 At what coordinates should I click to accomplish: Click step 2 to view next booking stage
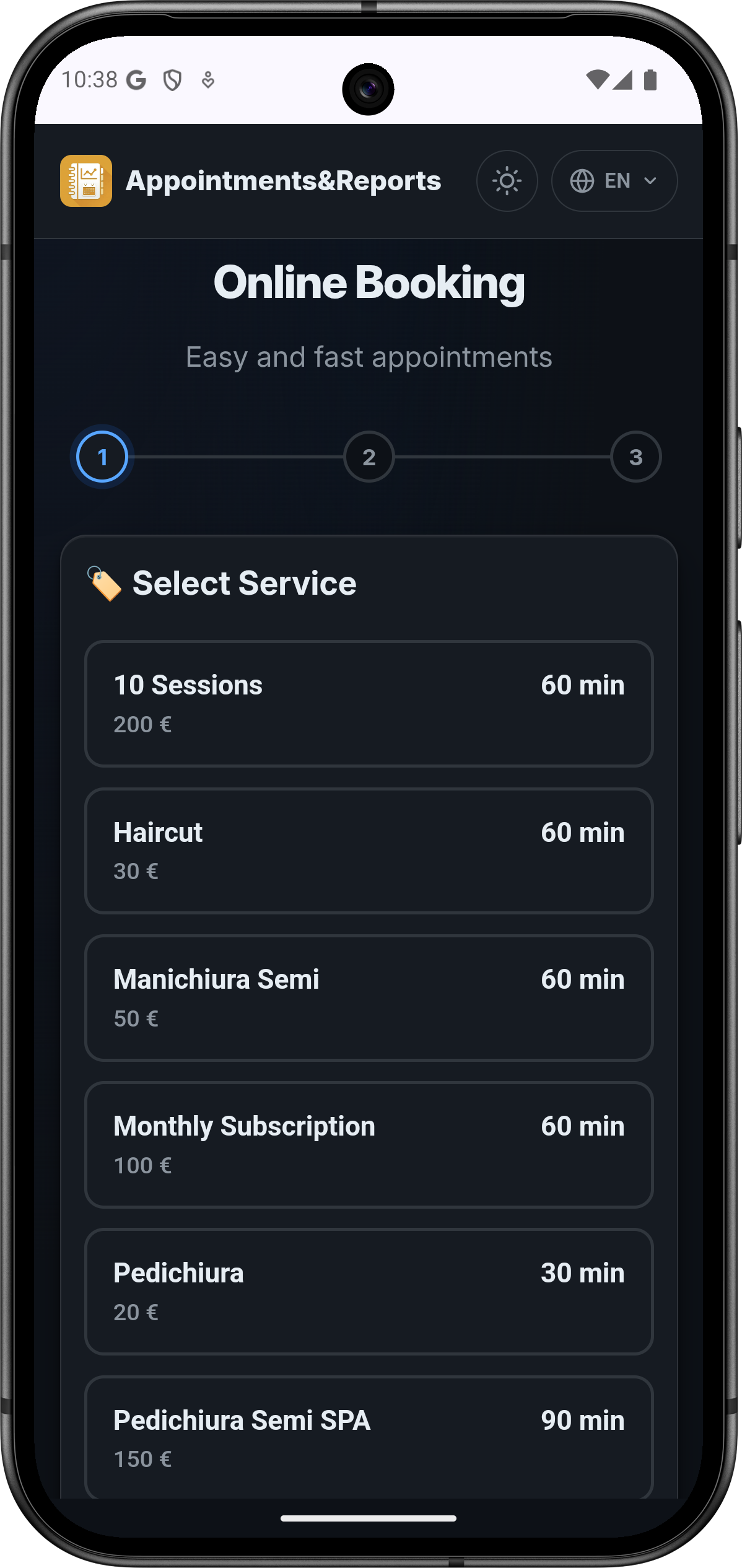[369, 457]
